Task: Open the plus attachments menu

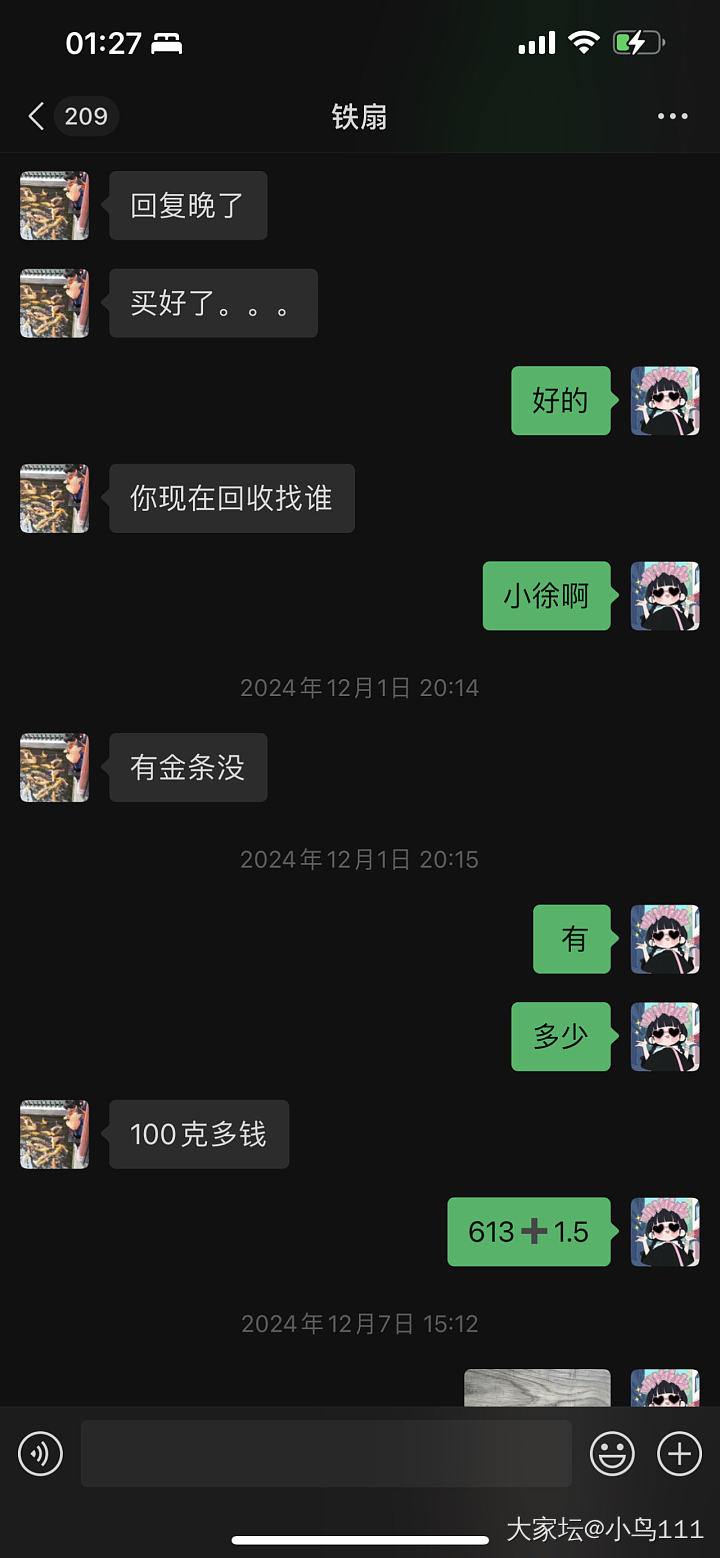Action: [x=679, y=1453]
